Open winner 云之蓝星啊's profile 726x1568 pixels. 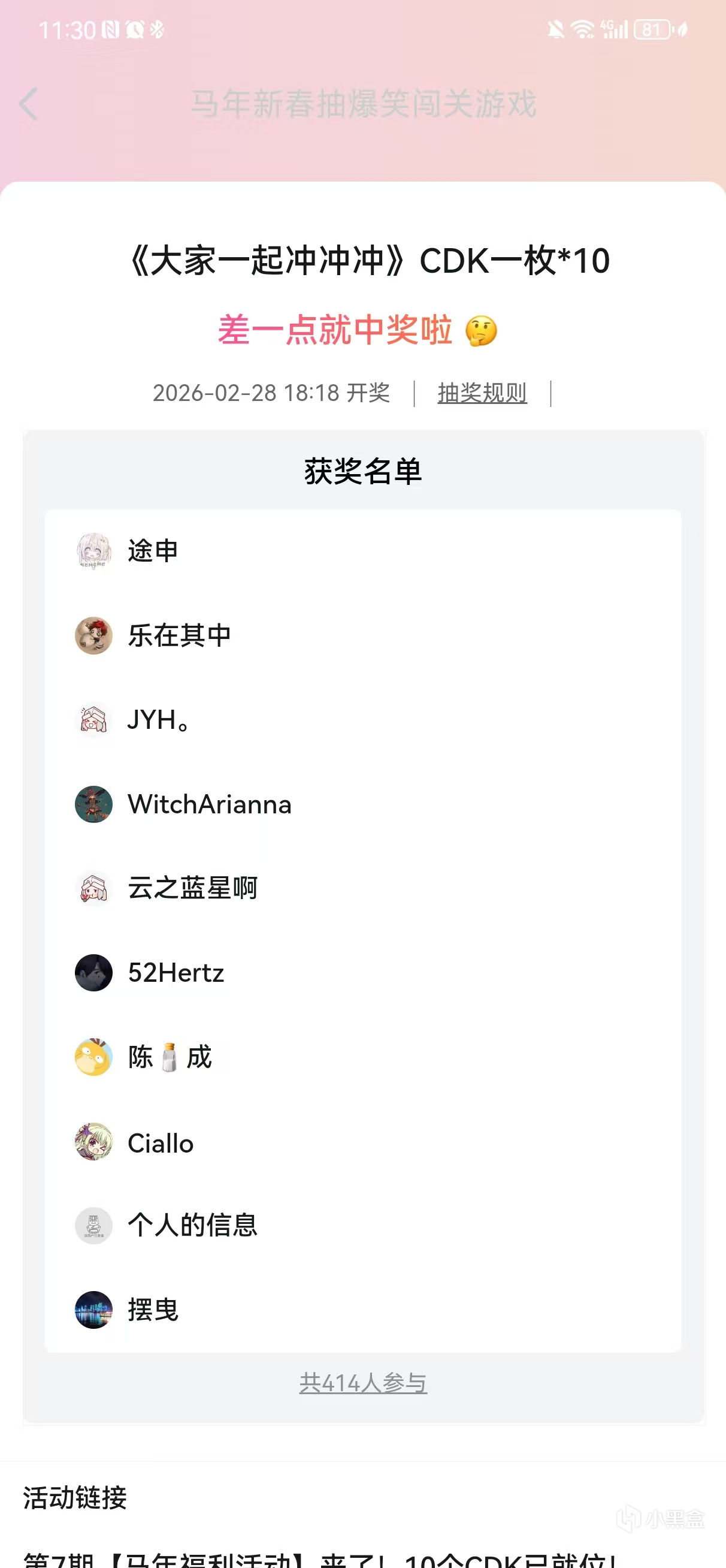(192, 888)
